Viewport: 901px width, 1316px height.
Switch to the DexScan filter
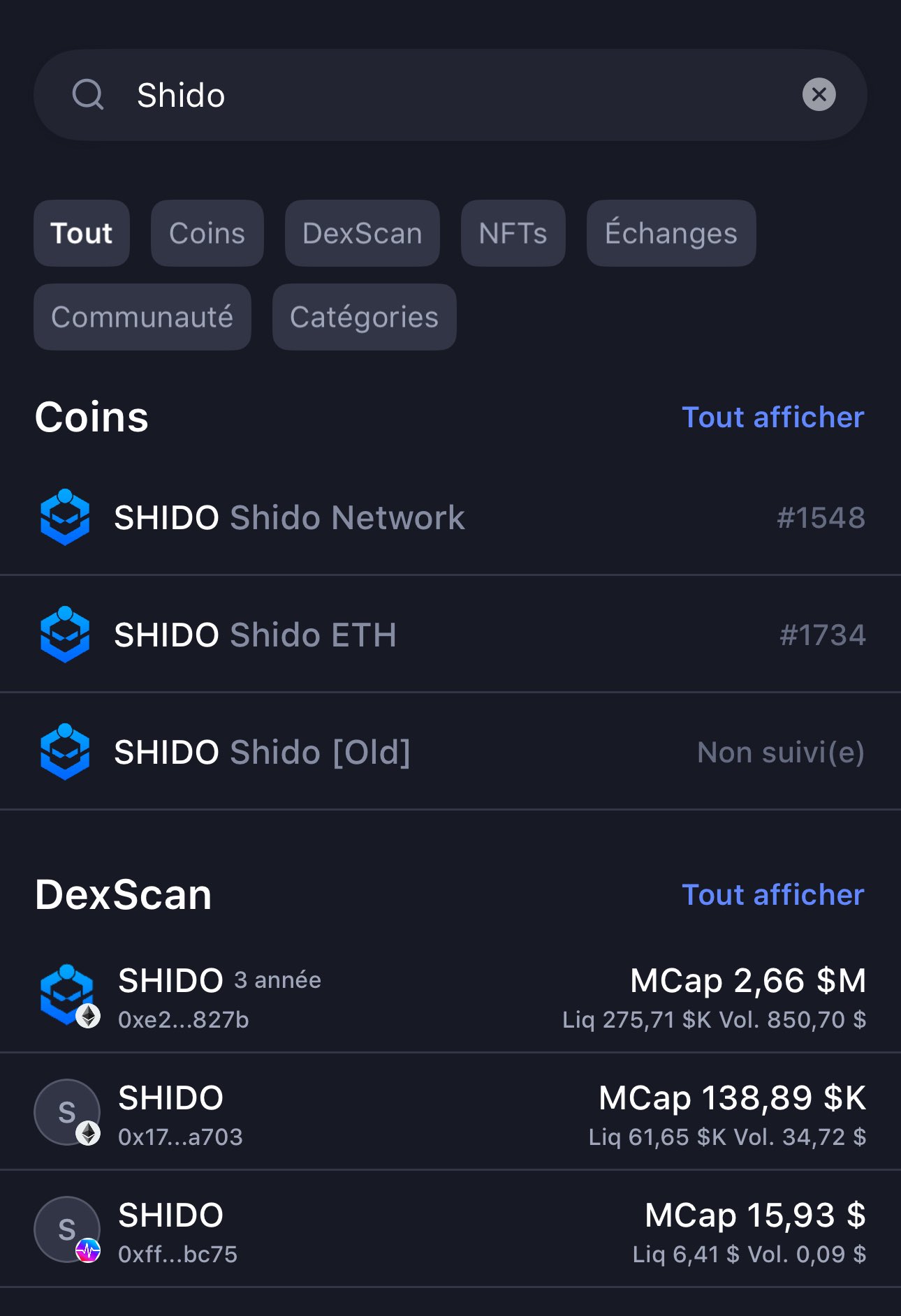click(x=362, y=233)
